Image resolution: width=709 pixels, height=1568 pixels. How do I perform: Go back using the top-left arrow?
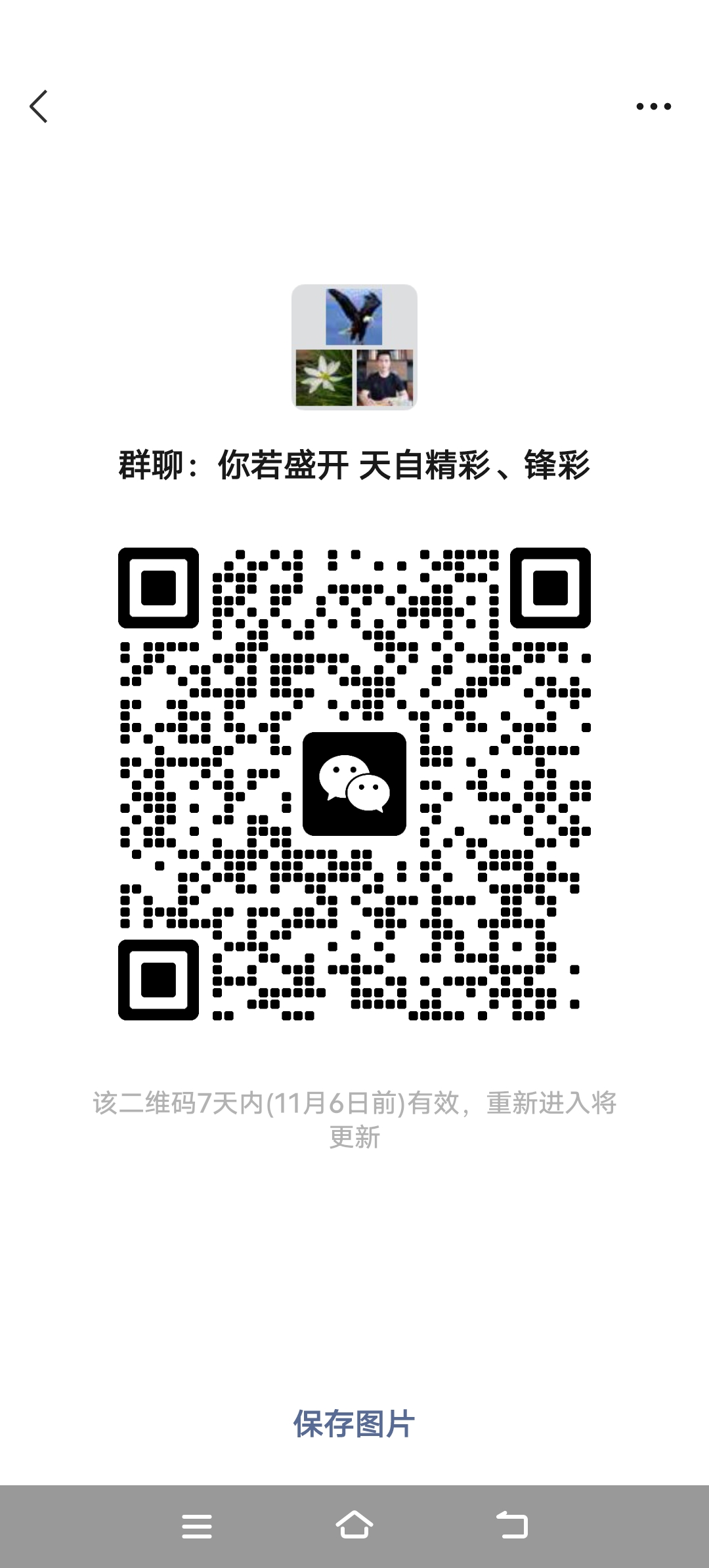tap(39, 106)
